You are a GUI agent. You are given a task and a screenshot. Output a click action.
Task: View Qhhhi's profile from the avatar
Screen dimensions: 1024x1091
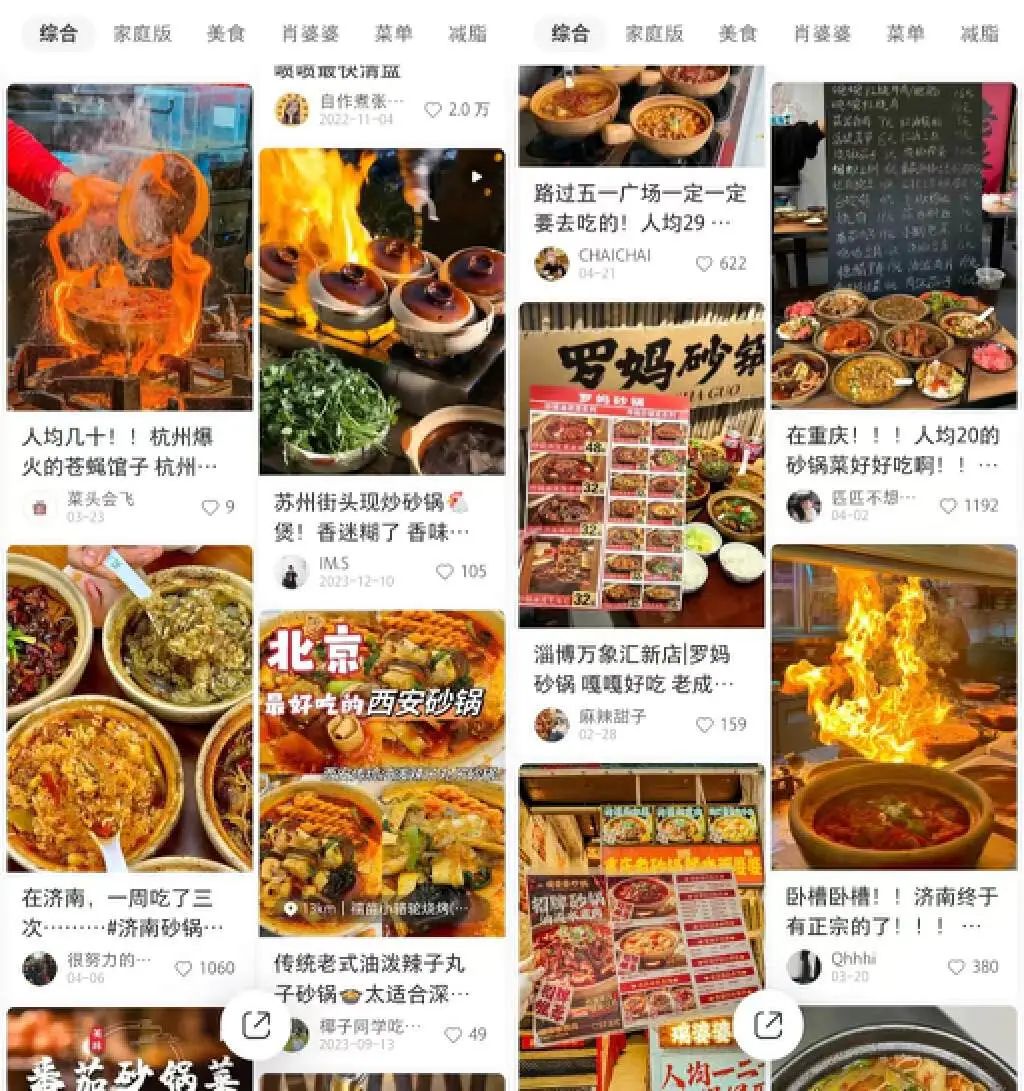(x=804, y=967)
